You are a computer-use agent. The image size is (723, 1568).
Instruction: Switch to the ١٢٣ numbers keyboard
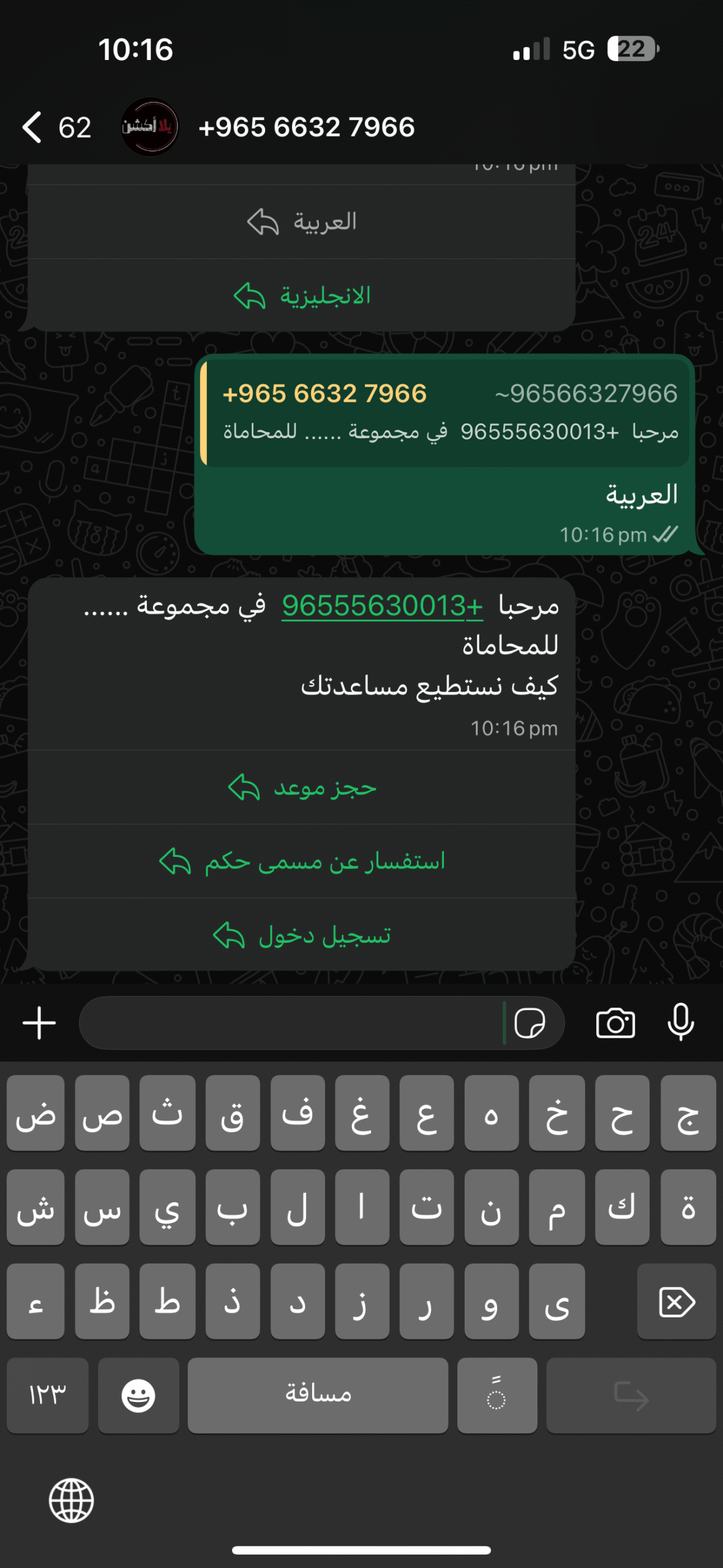[x=47, y=1395]
